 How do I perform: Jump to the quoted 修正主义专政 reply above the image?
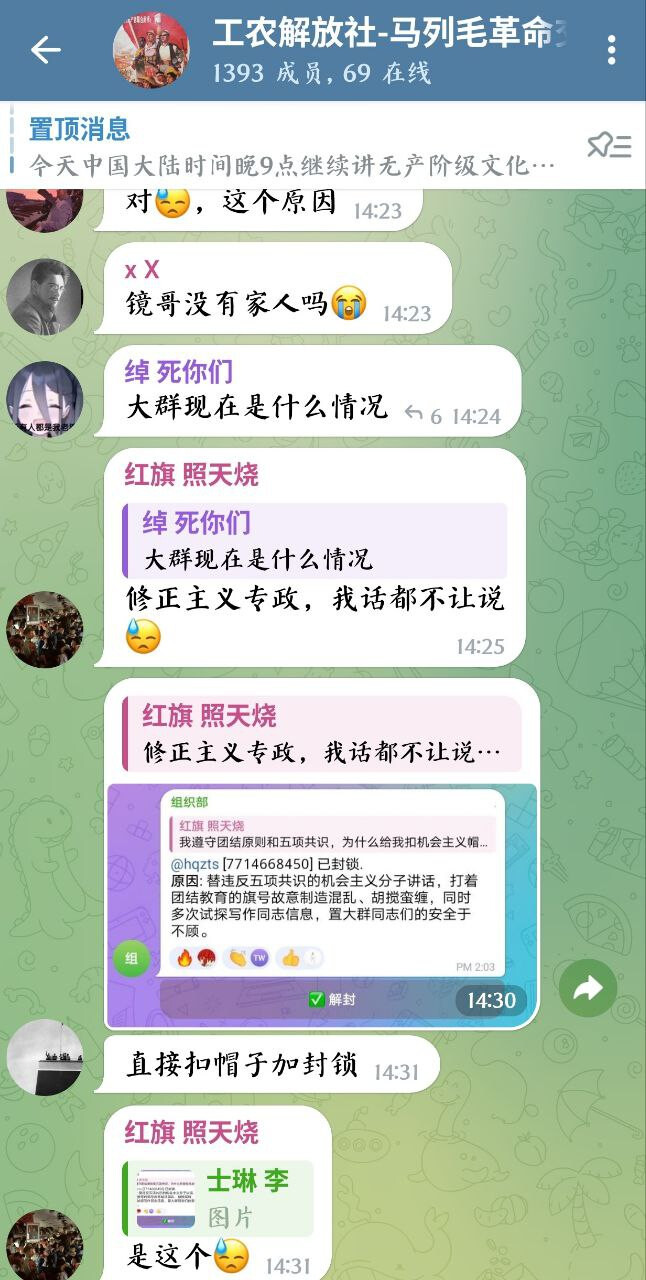coord(322,735)
